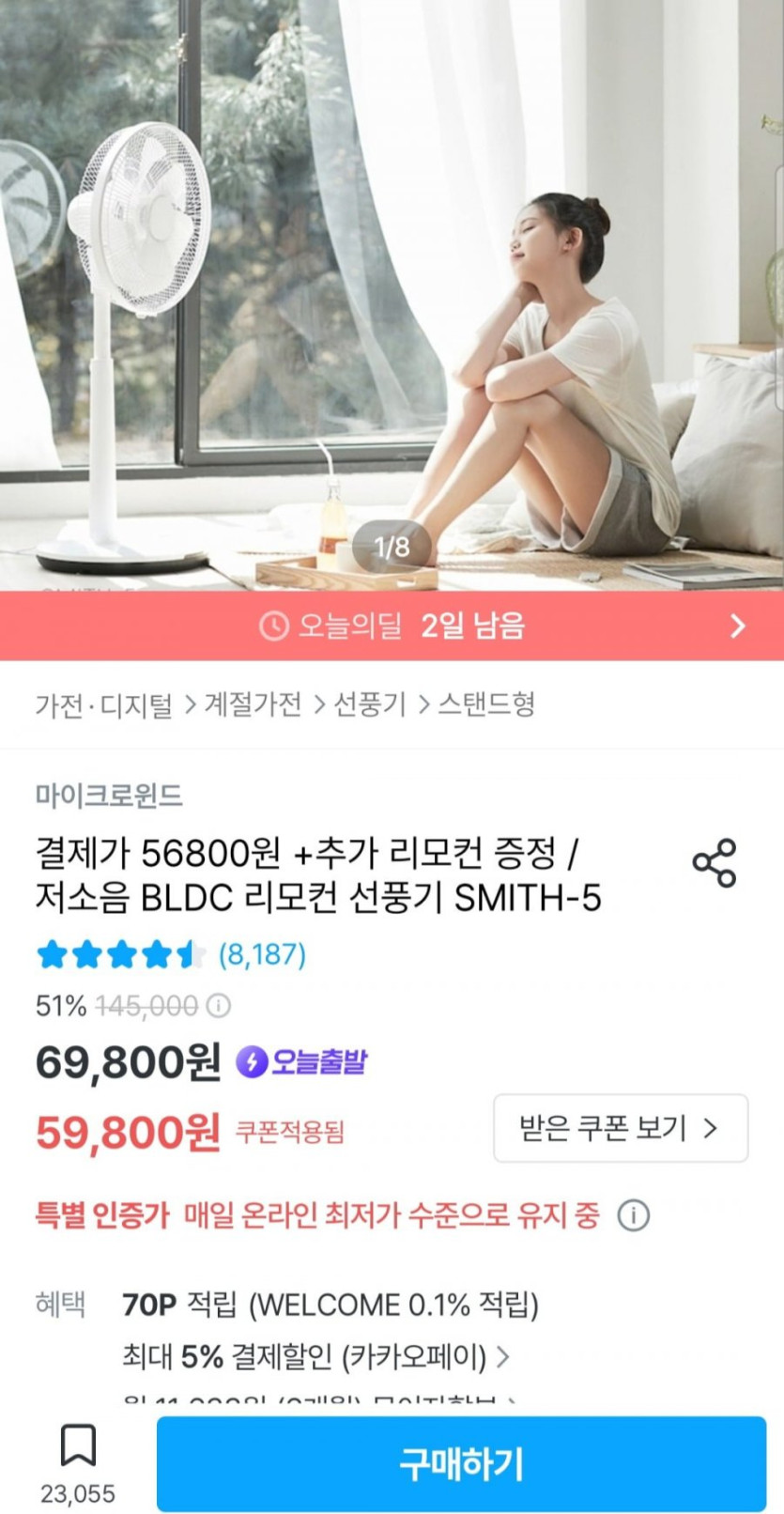Bookmark this product
The height and width of the screenshot is (1514, 784).
point(78,1446)
